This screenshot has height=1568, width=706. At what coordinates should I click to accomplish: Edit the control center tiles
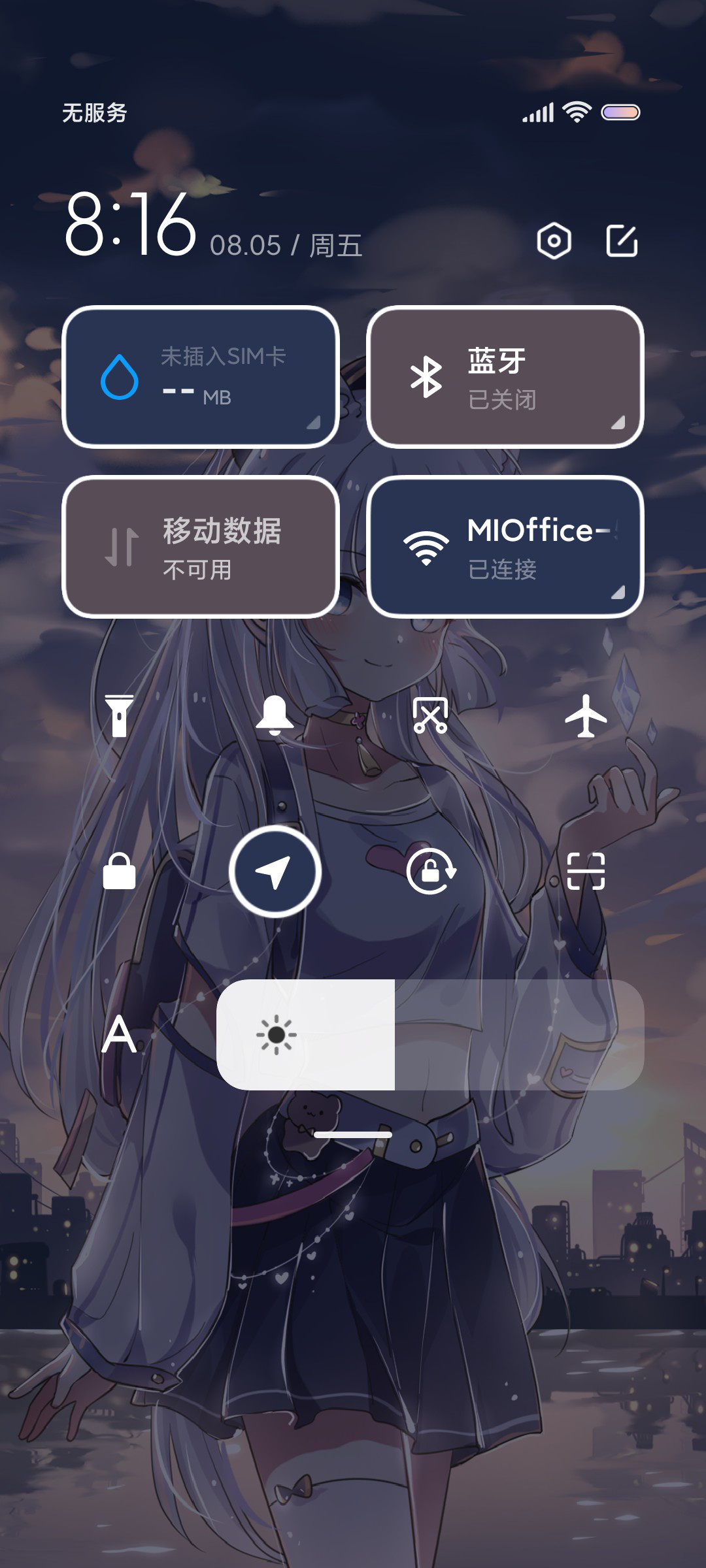click(x=622, y=241)
